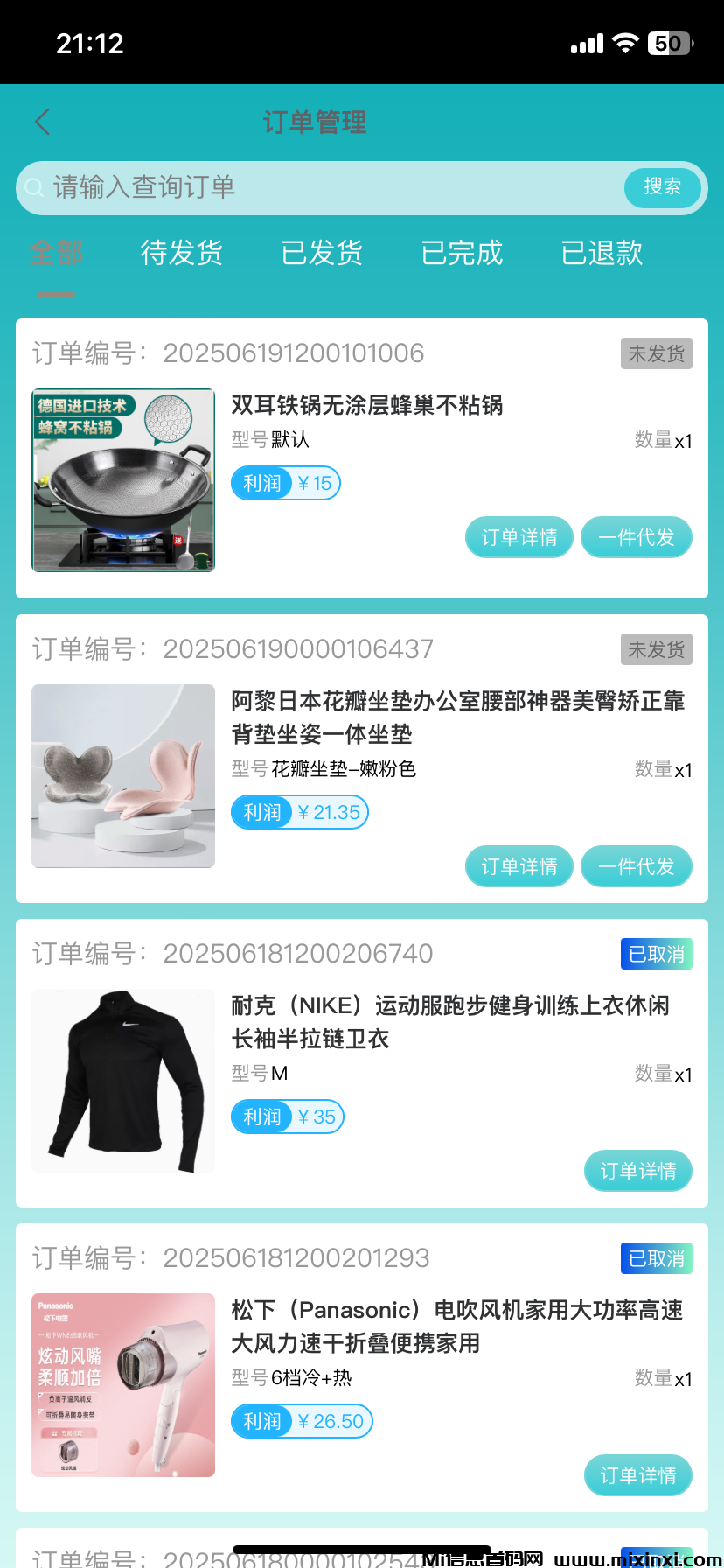Switch to the 全部 tab

click(56, 254)
